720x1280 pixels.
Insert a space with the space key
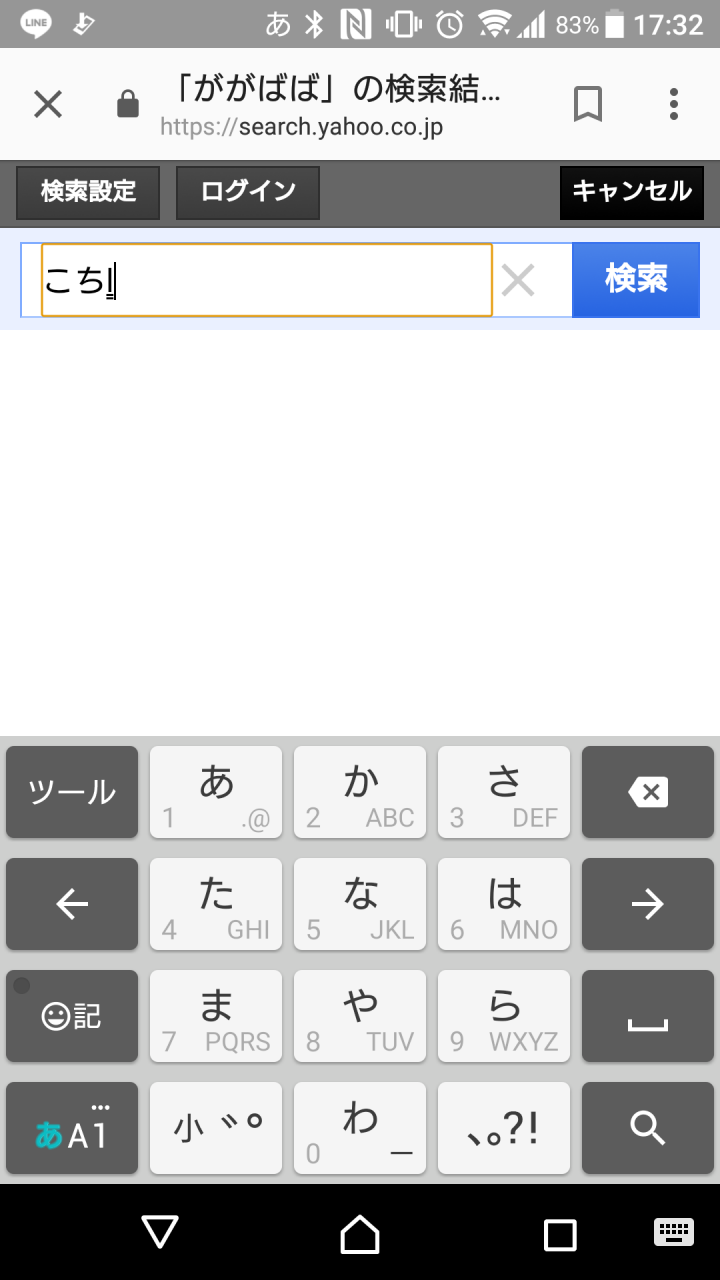tap(648, 1016)
